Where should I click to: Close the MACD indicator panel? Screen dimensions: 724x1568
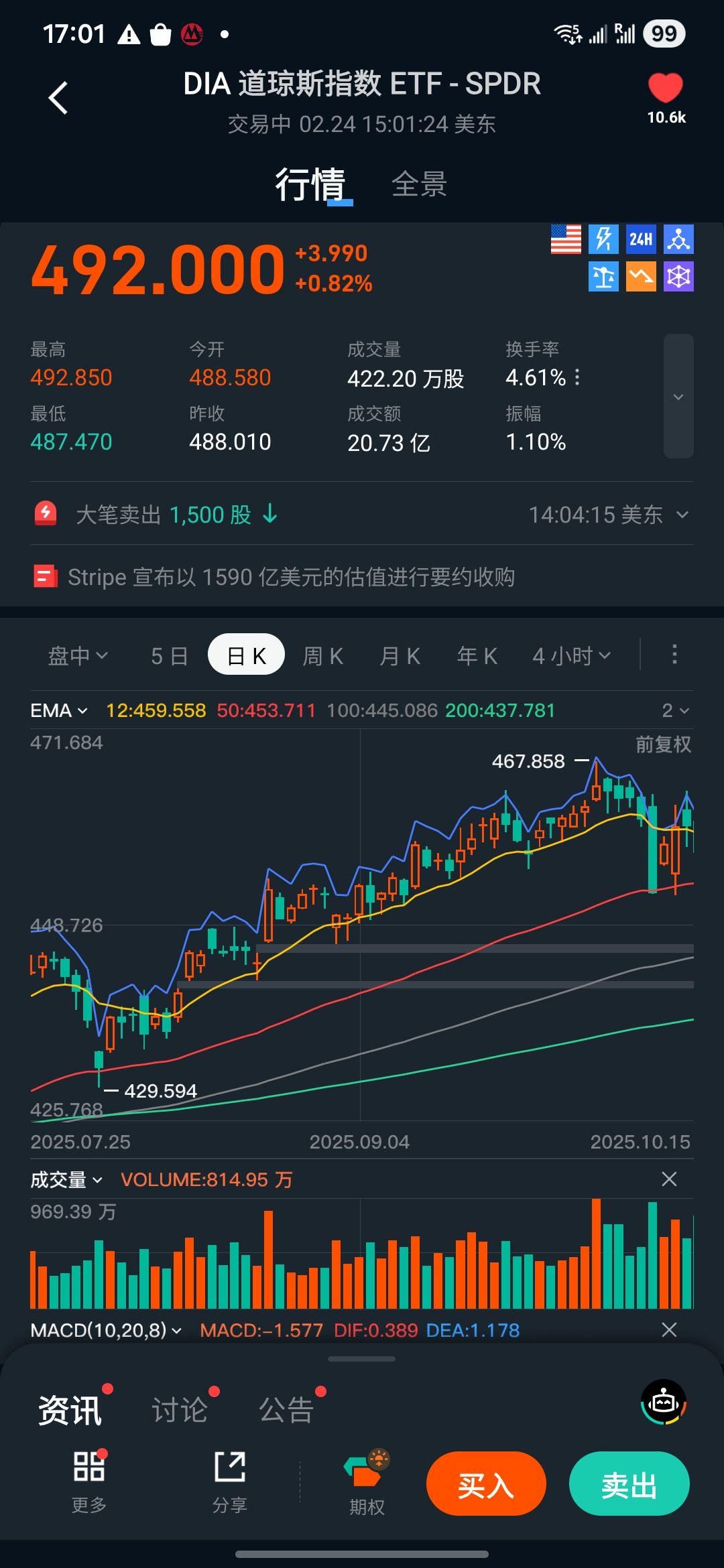[669, 1329]
